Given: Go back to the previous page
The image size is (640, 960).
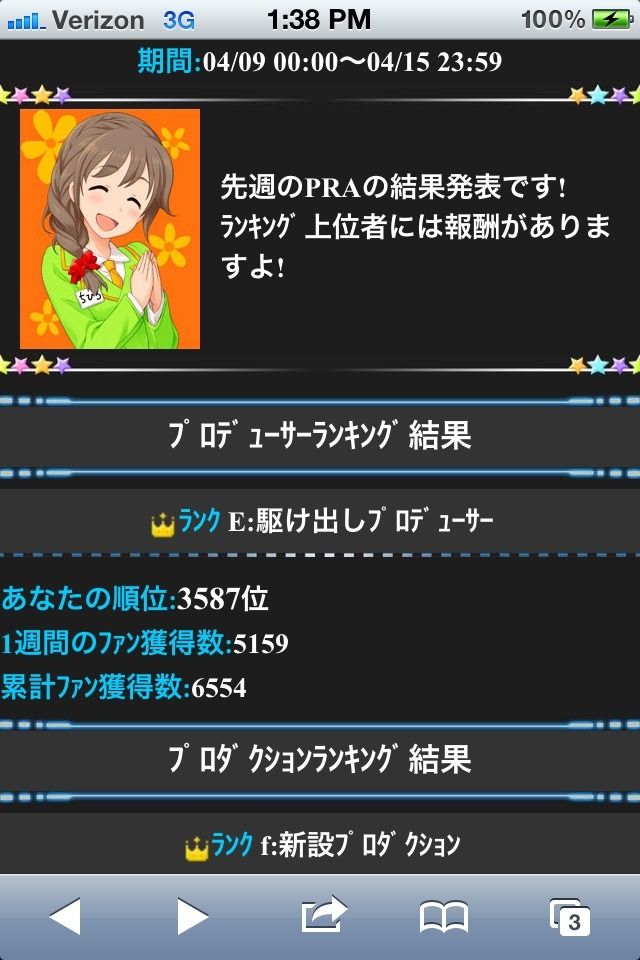Looking at the screenshot, I should (65, 916).
